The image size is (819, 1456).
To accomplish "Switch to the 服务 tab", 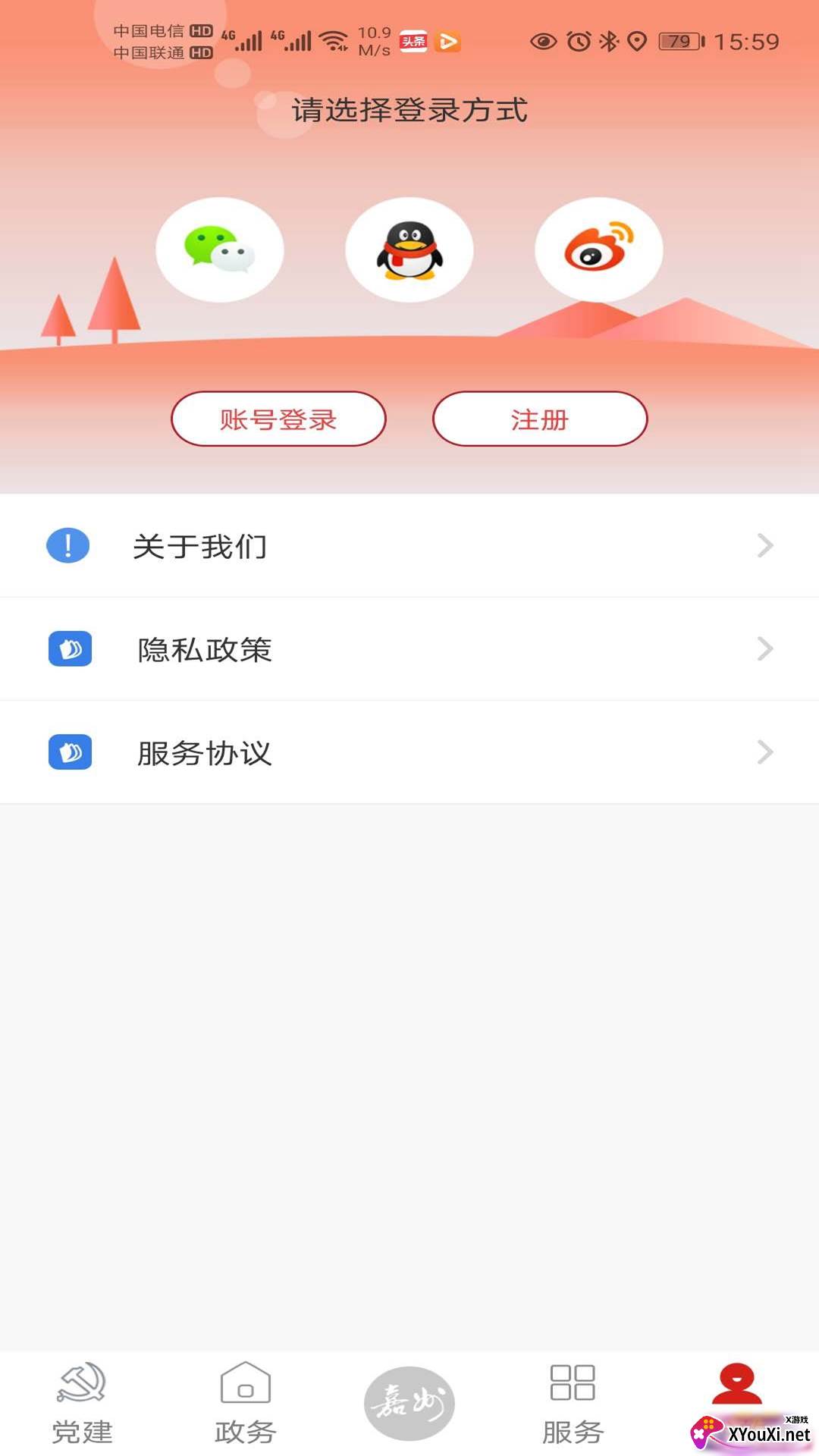I will (573, 1403).
